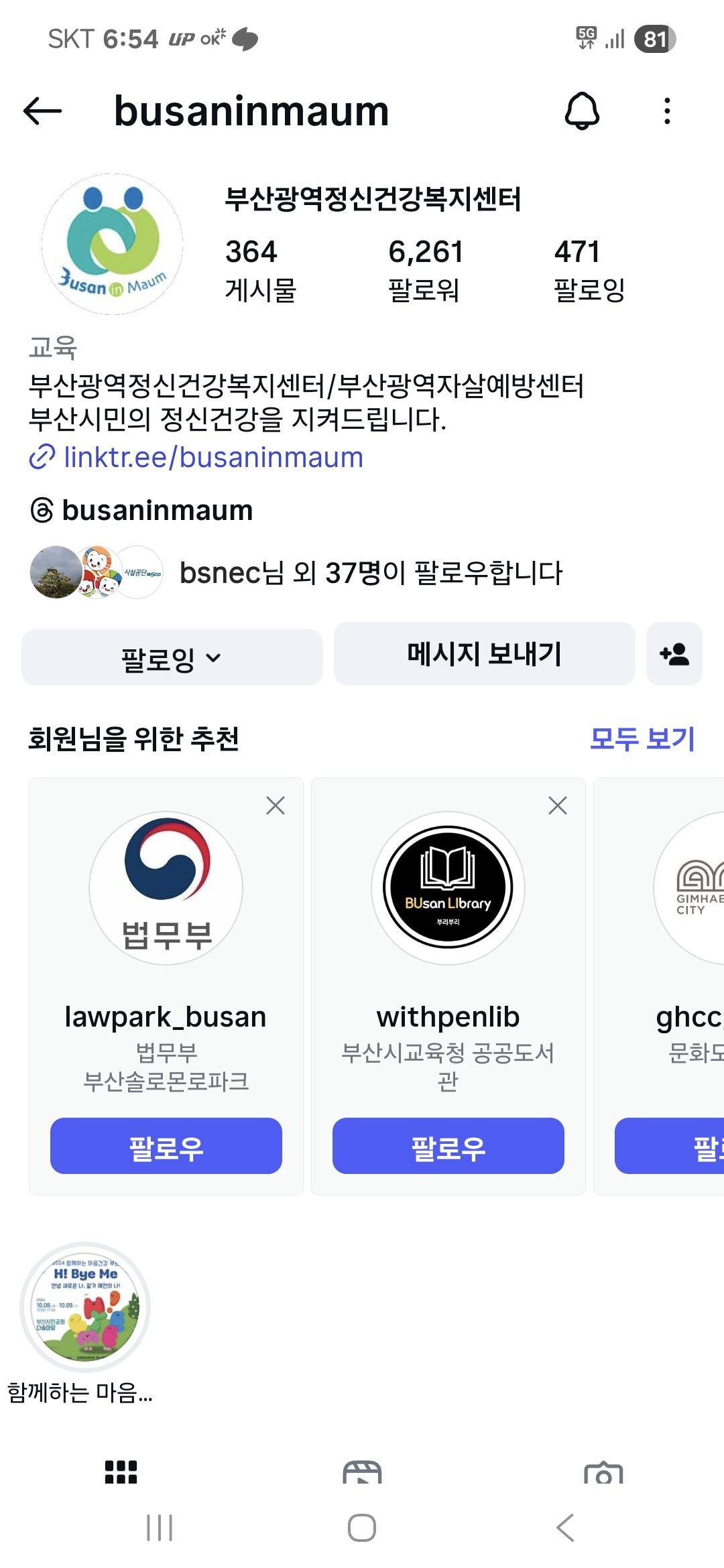Open the 6,261 팔로워 list
The image size is (724, 1568).
pyautogui.click(x=425, y=270)
